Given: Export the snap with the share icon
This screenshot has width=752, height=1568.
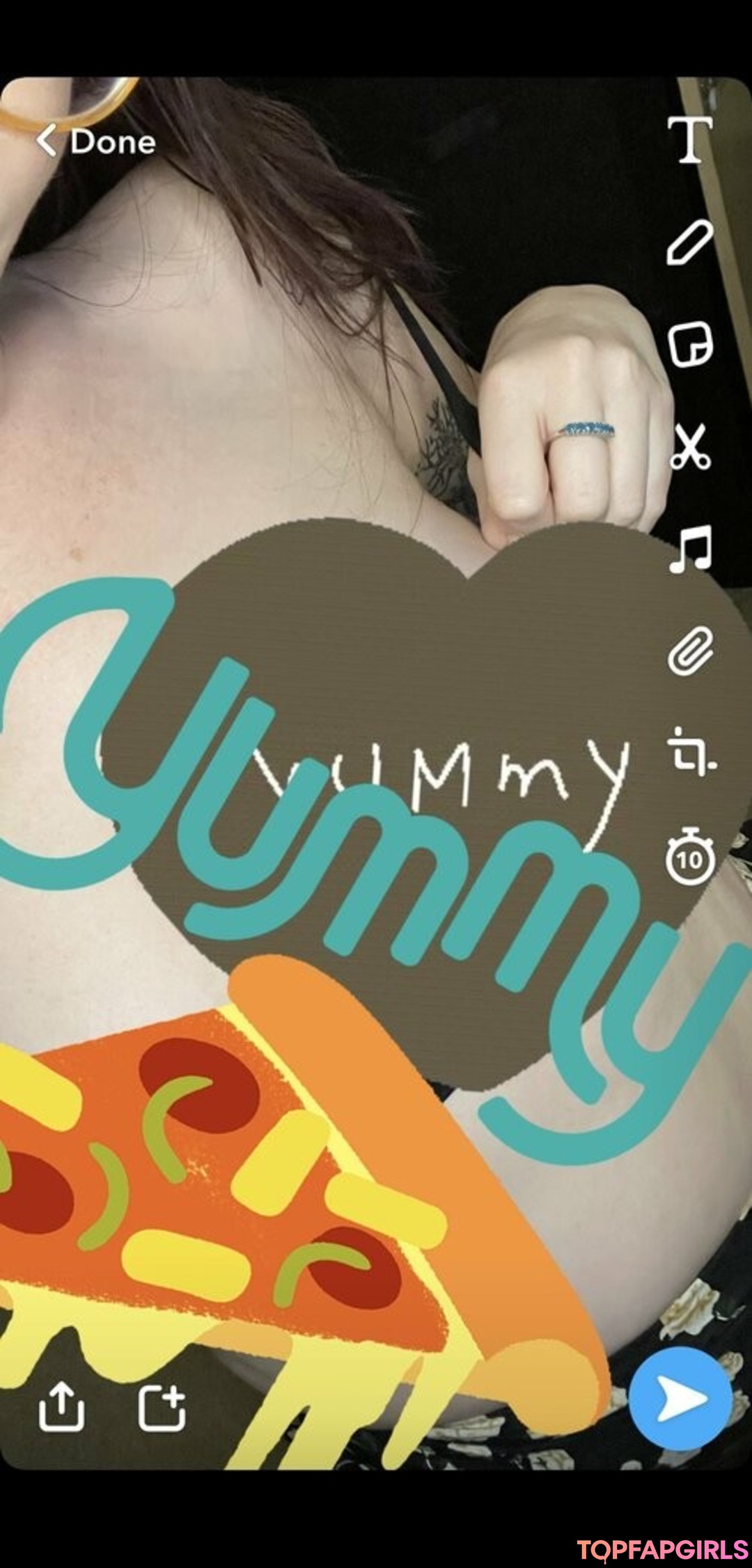Looking at the screenshot, I should pyautogui.click(x=61, y=1407).
